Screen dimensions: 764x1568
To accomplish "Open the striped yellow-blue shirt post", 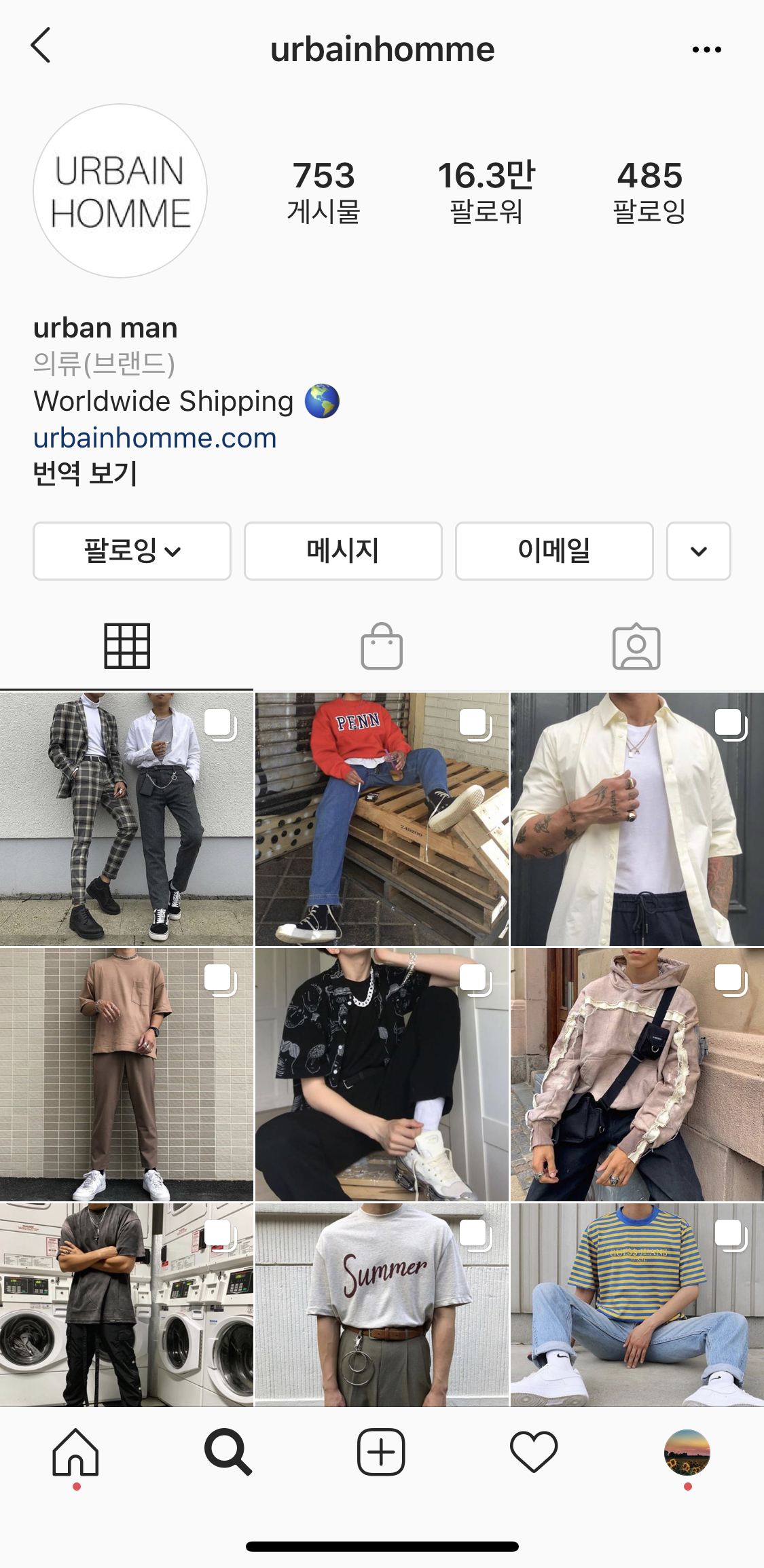I will [637, 1305].
